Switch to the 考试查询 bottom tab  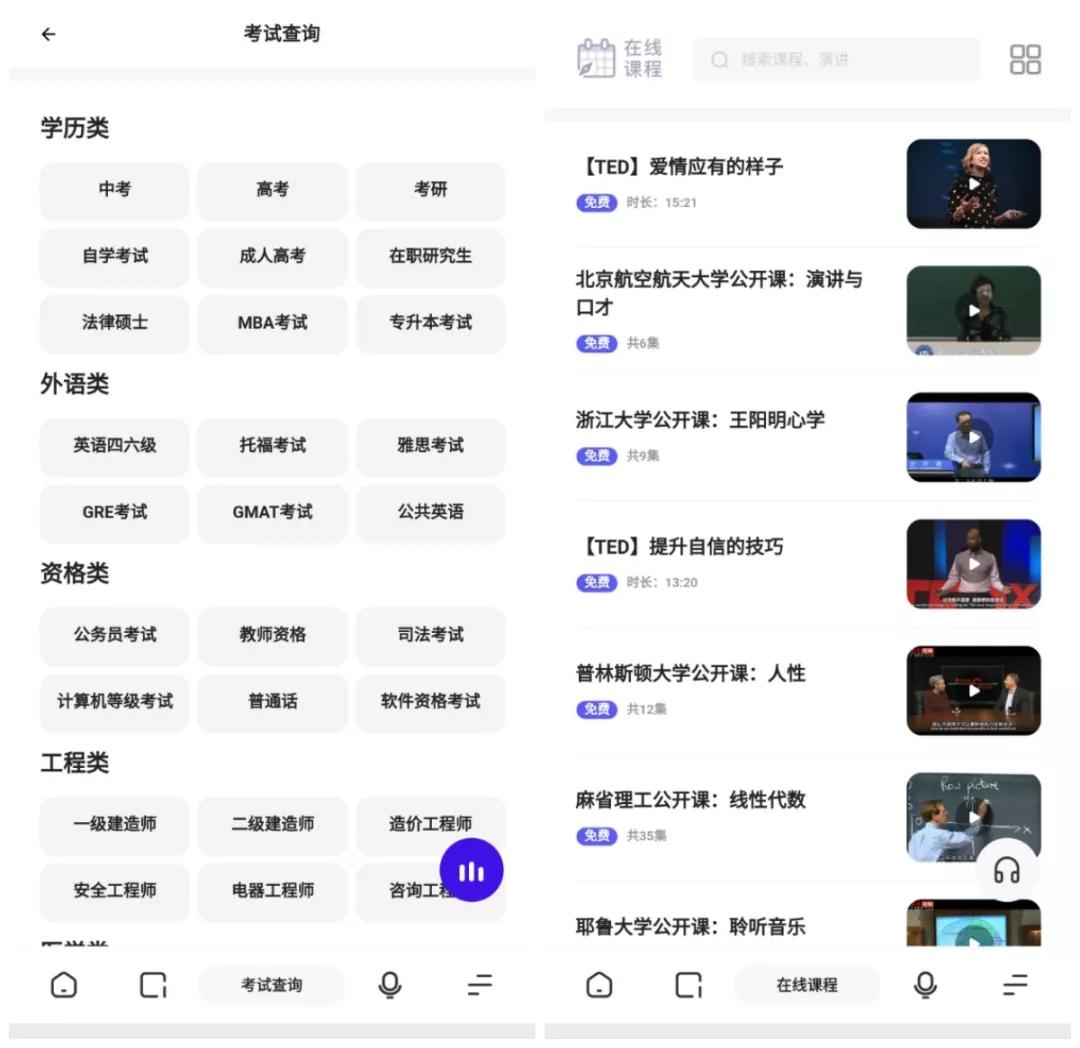pos(272,985)
